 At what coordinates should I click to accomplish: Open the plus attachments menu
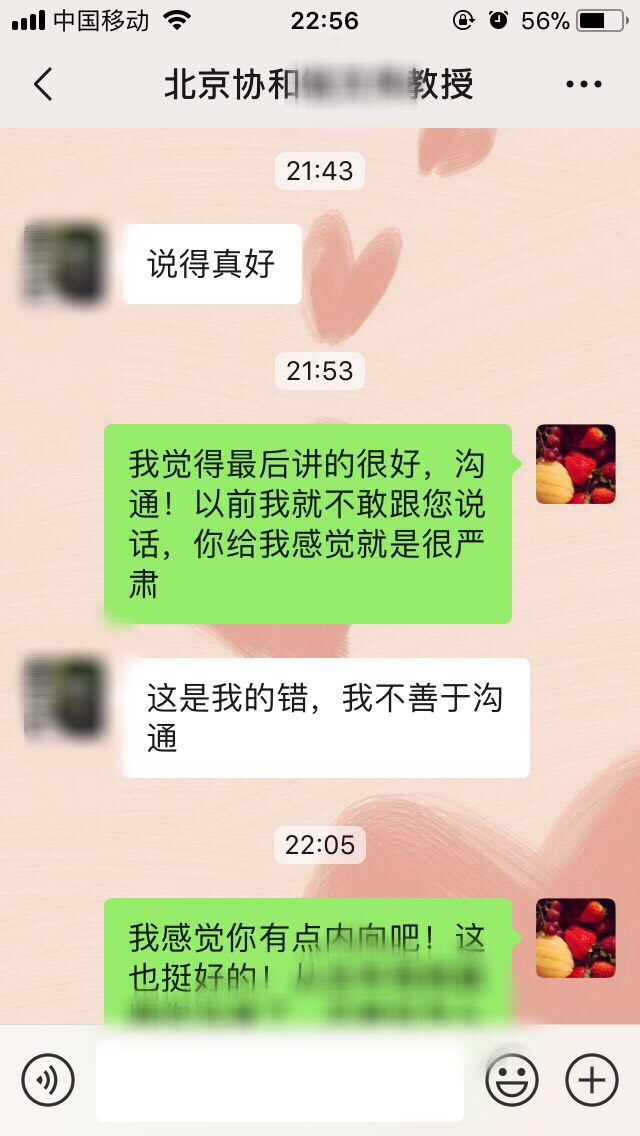592,1080
